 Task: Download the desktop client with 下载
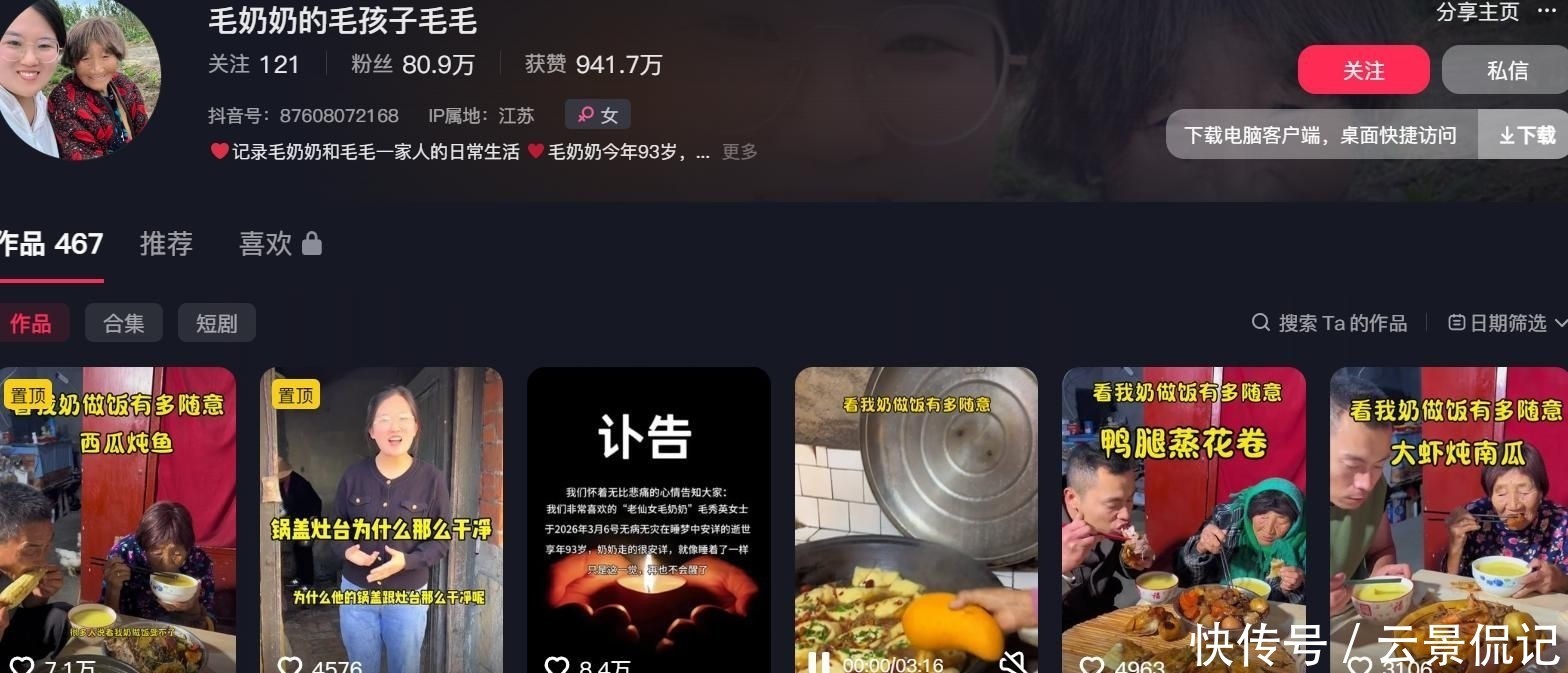click(x=1525, y=135)
